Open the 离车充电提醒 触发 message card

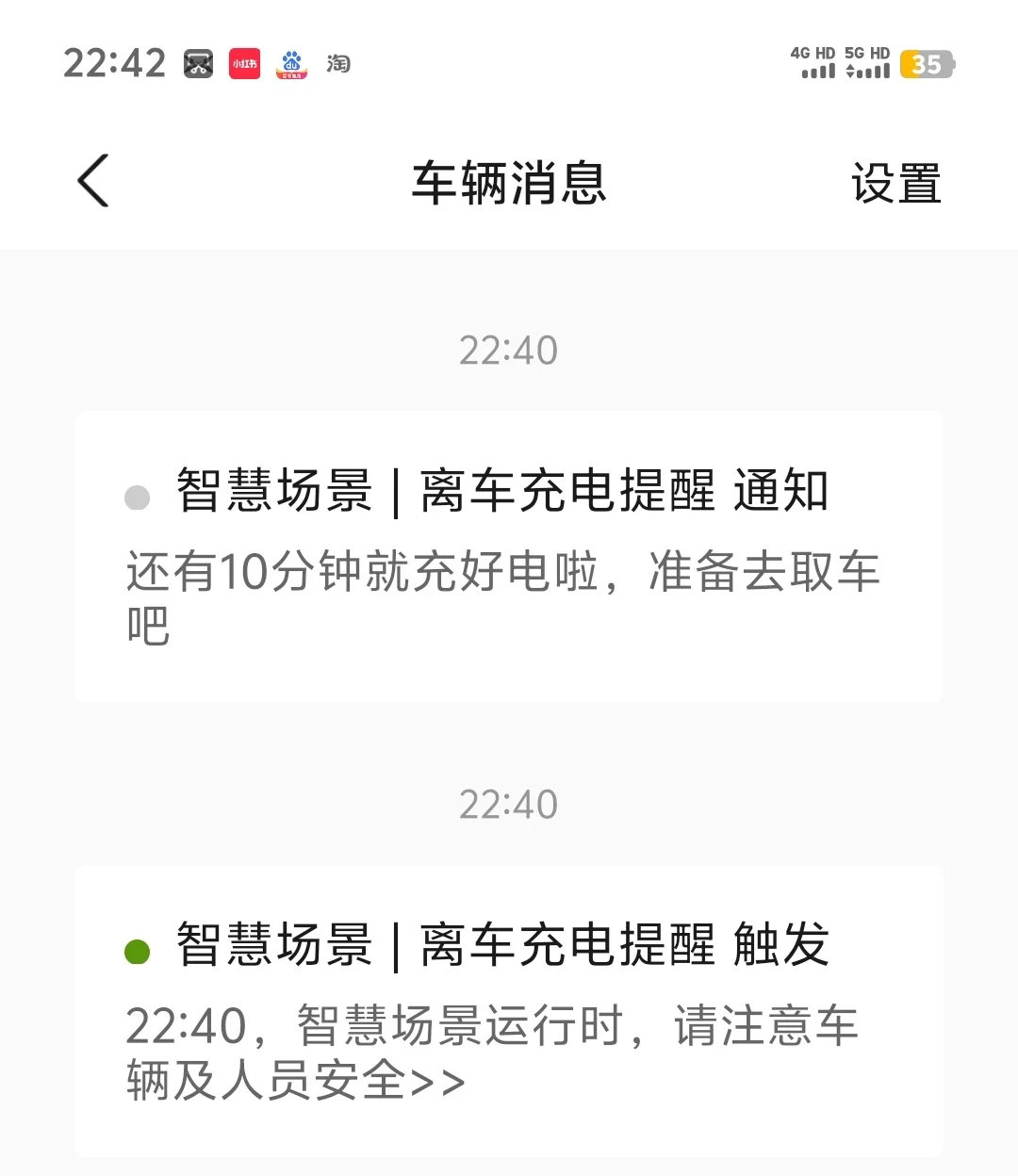point(509,1011)
